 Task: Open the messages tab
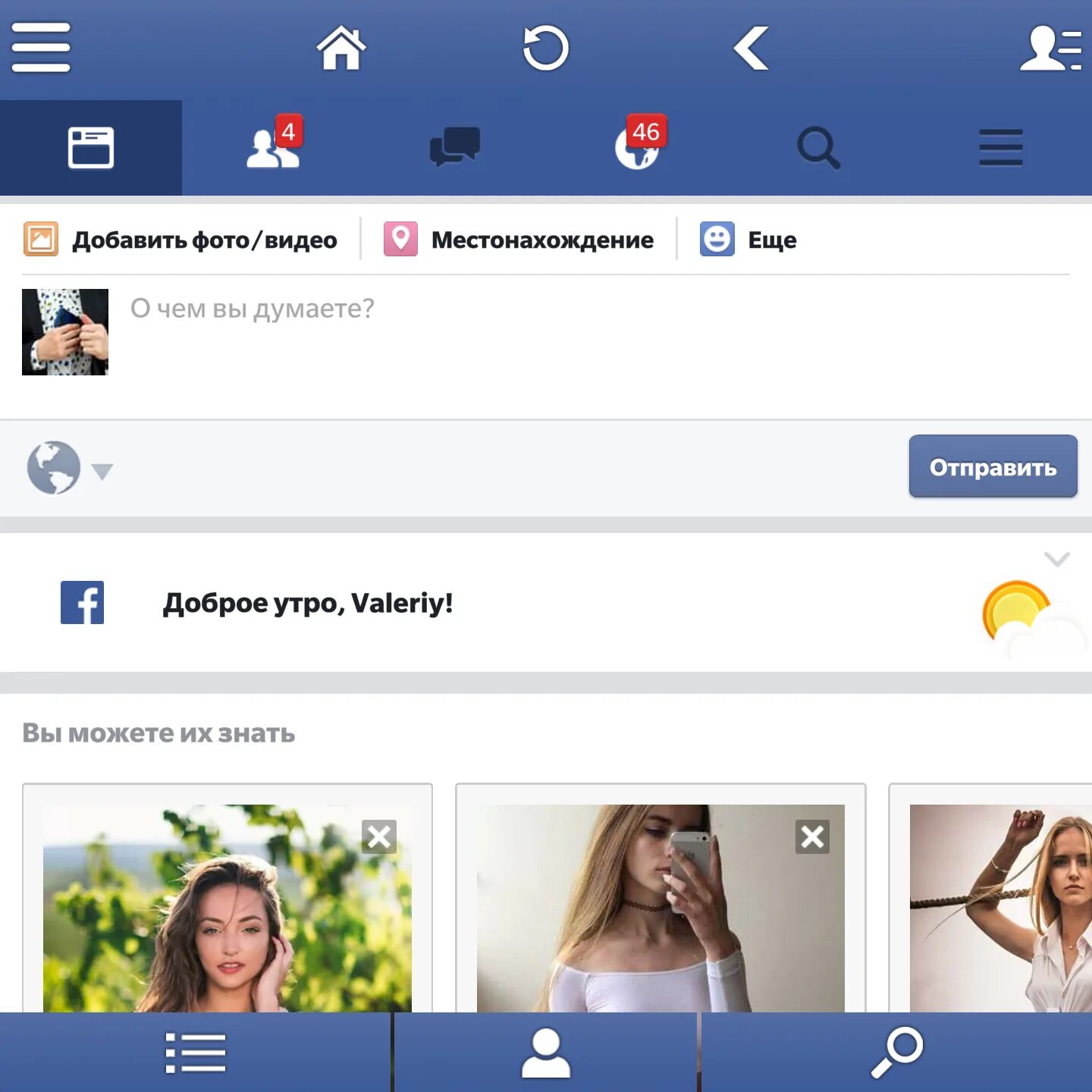pyautogui.click(x=455, y=146)
